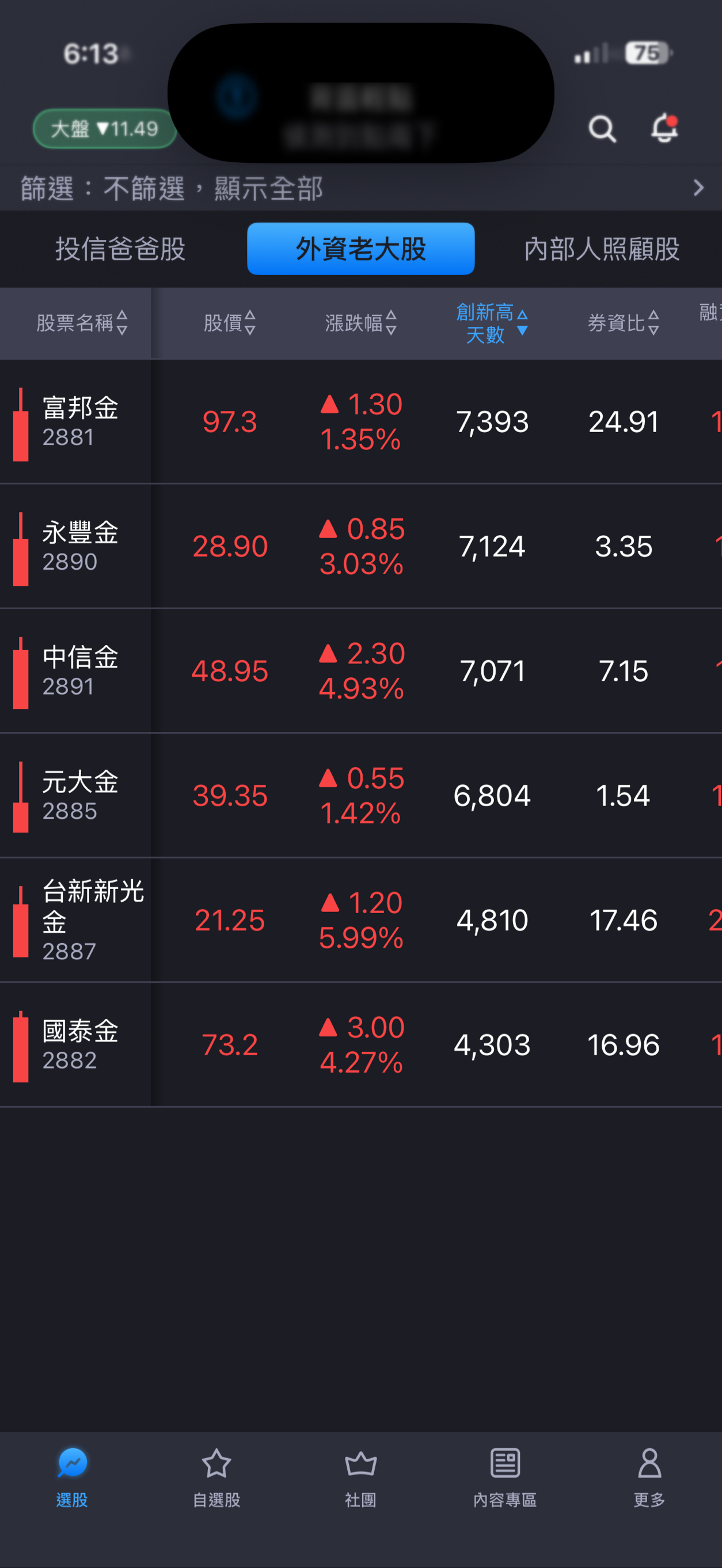Open the 社團 community tab
Image resolution: width=722 pixels, height=1568 pixels.
[360, 1477]
